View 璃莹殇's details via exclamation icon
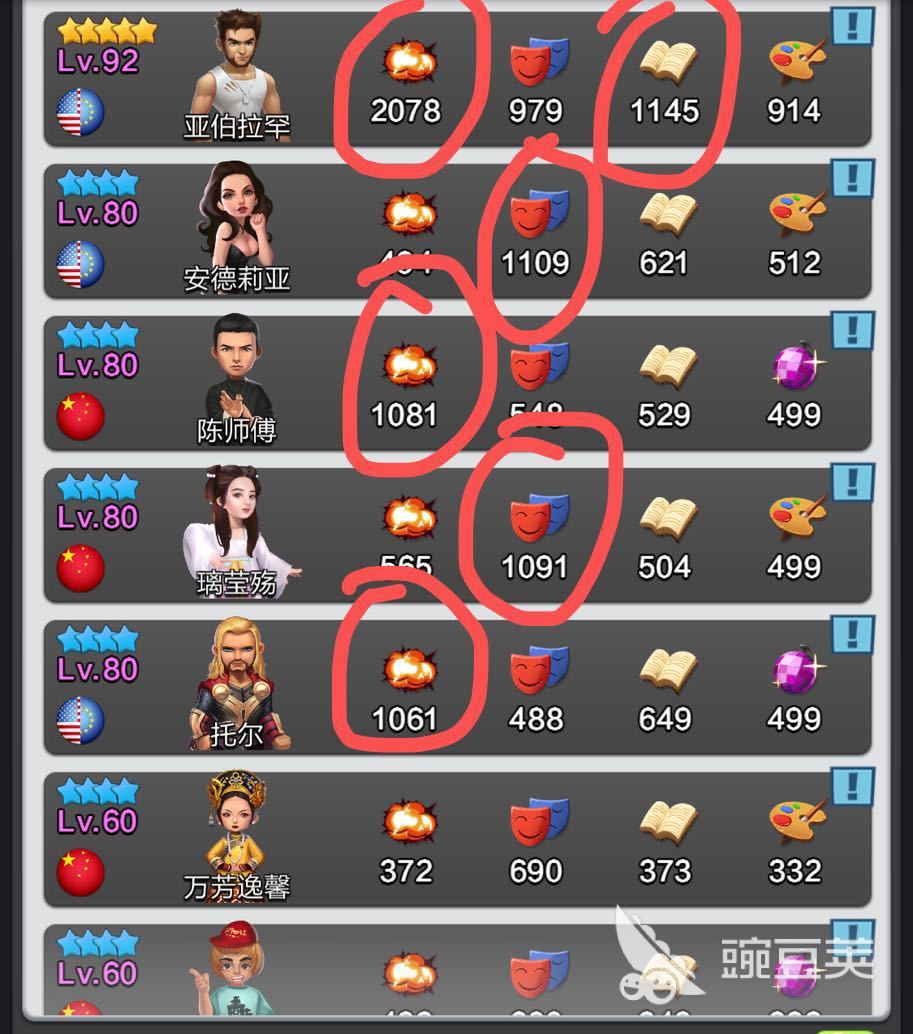913x1034 pixels. pos(852,482)
